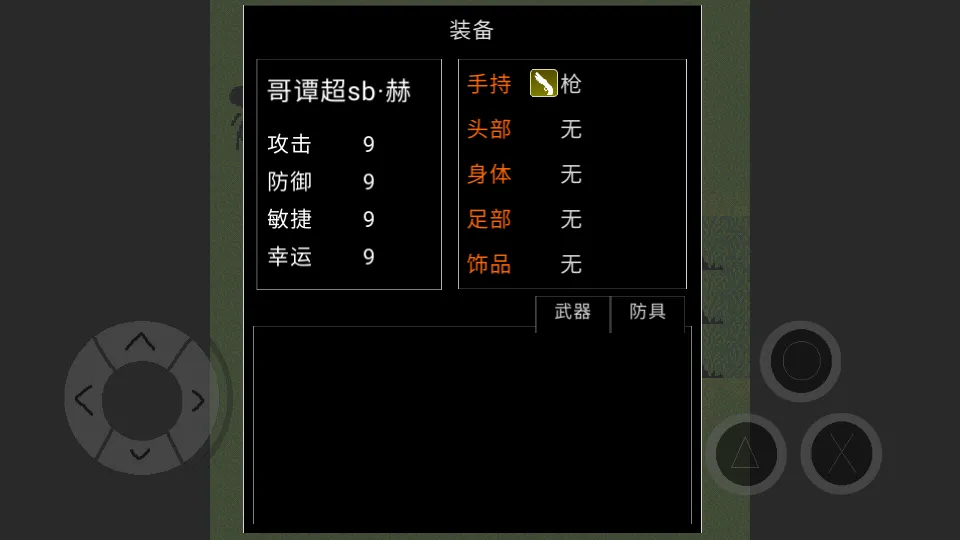Viewport: 960px width, 540px height.
Task: Tap the d-pad left arrow
Action: tap(85, 400)
